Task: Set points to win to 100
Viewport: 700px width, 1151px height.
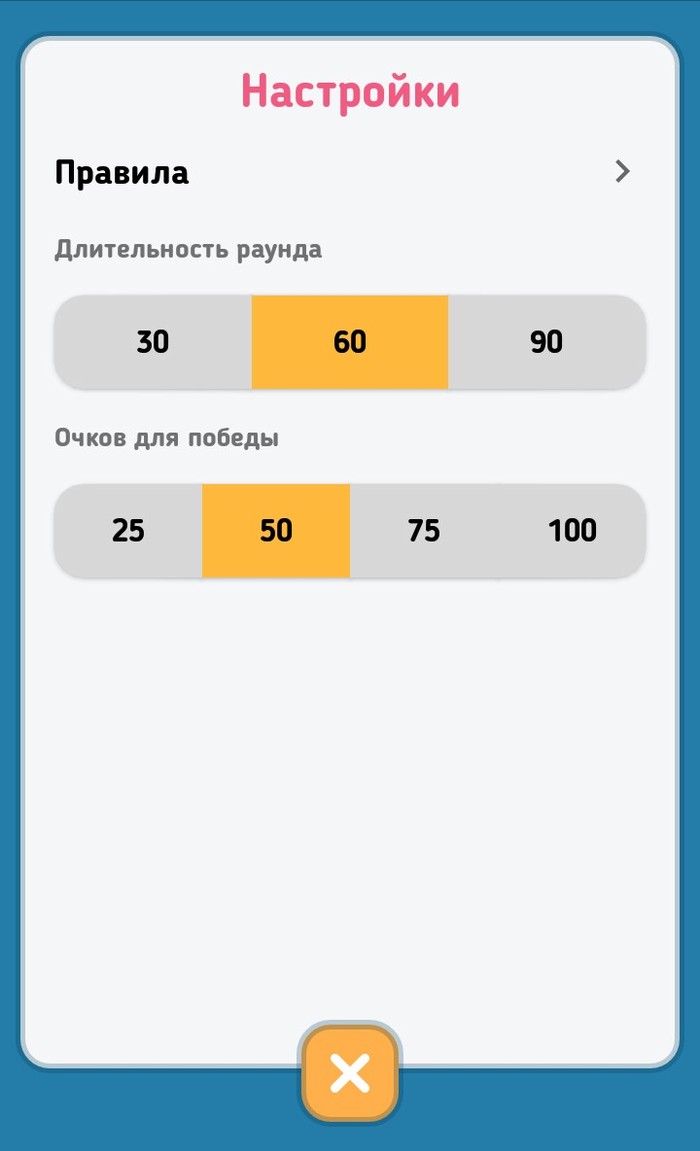Action: (572, 530)
